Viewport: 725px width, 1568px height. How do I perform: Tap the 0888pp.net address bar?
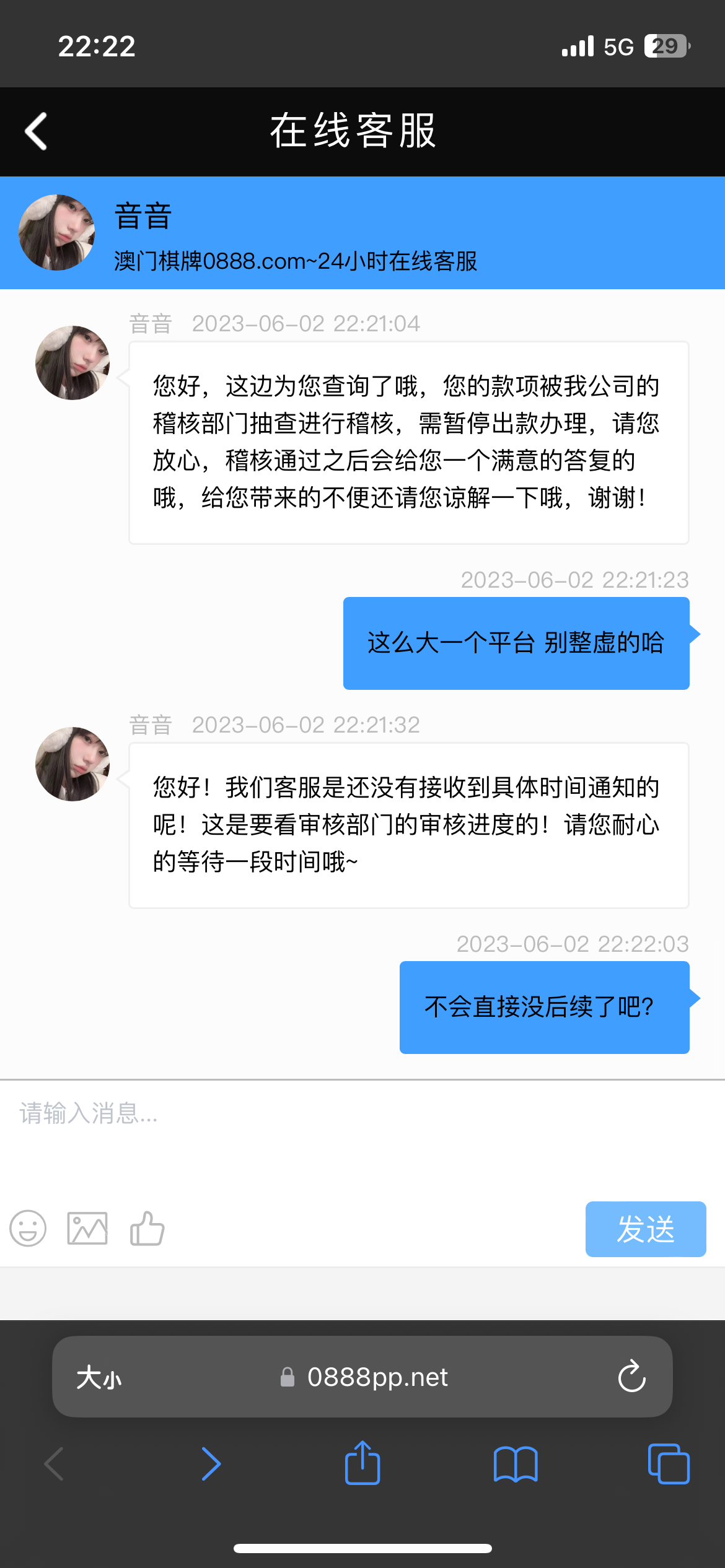(366, 1377)
